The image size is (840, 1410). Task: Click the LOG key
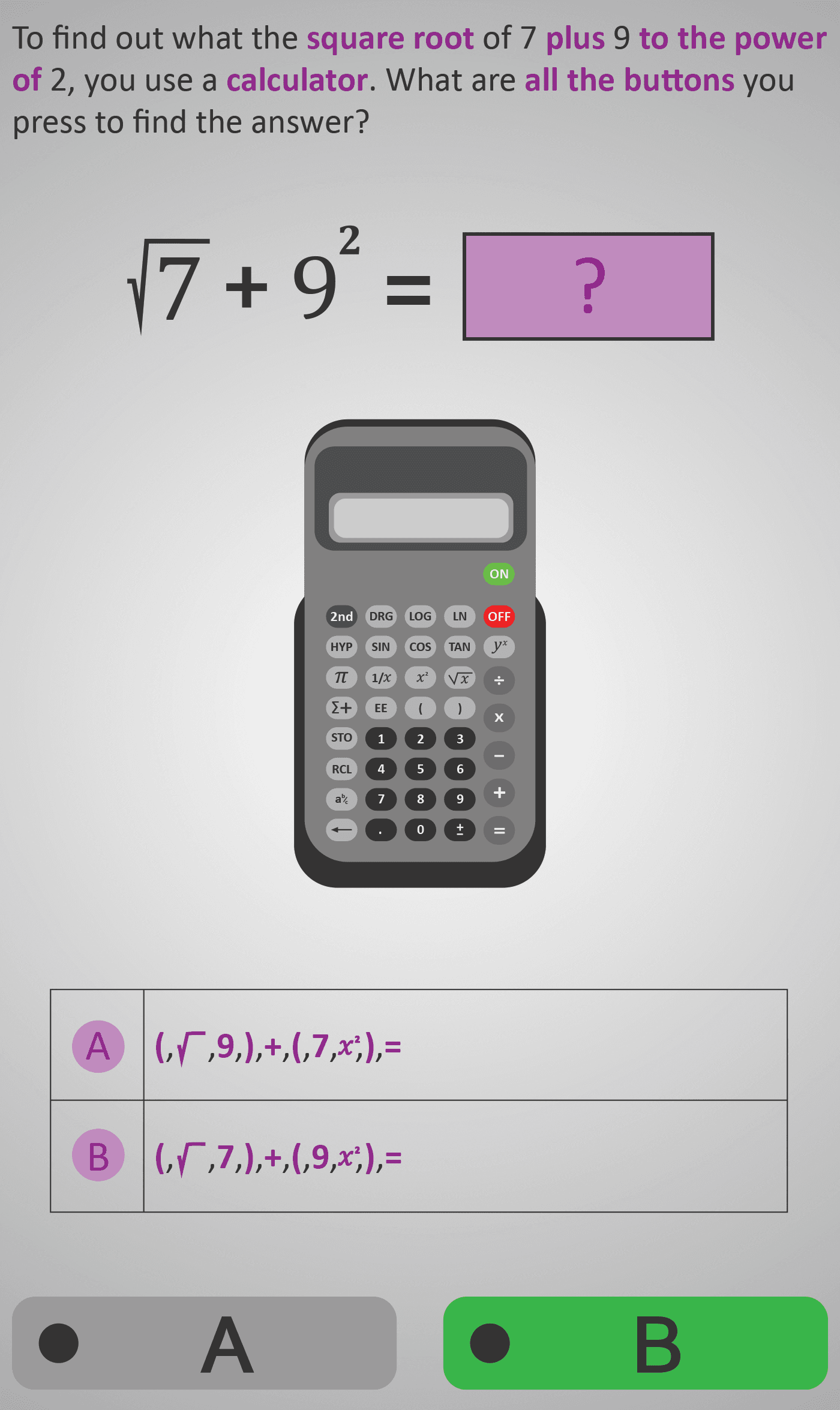(x=420, y=616)
